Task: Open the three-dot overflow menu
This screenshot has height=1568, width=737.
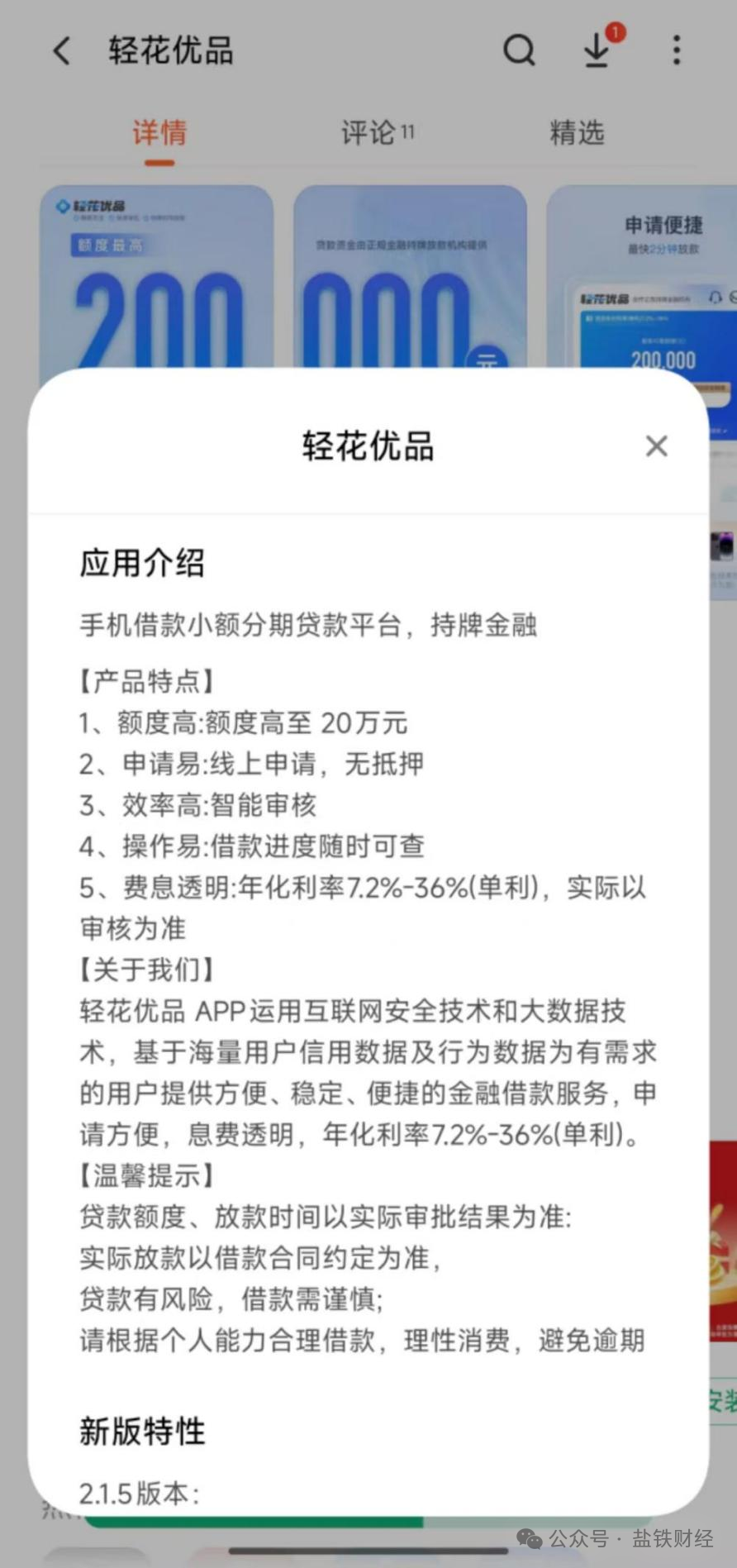Action: [x=676, y=50]
